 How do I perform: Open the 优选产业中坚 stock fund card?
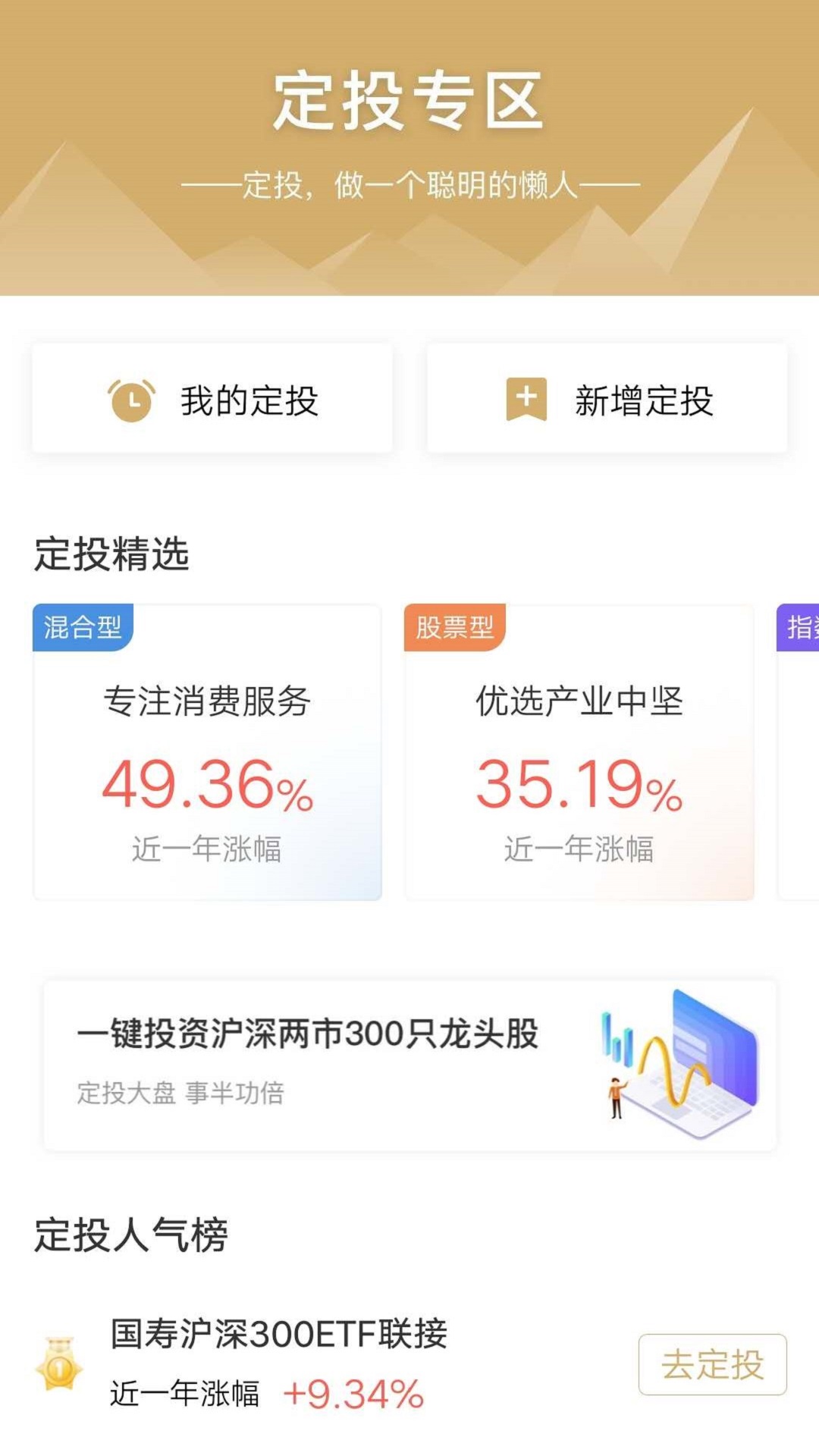(579, 752)
